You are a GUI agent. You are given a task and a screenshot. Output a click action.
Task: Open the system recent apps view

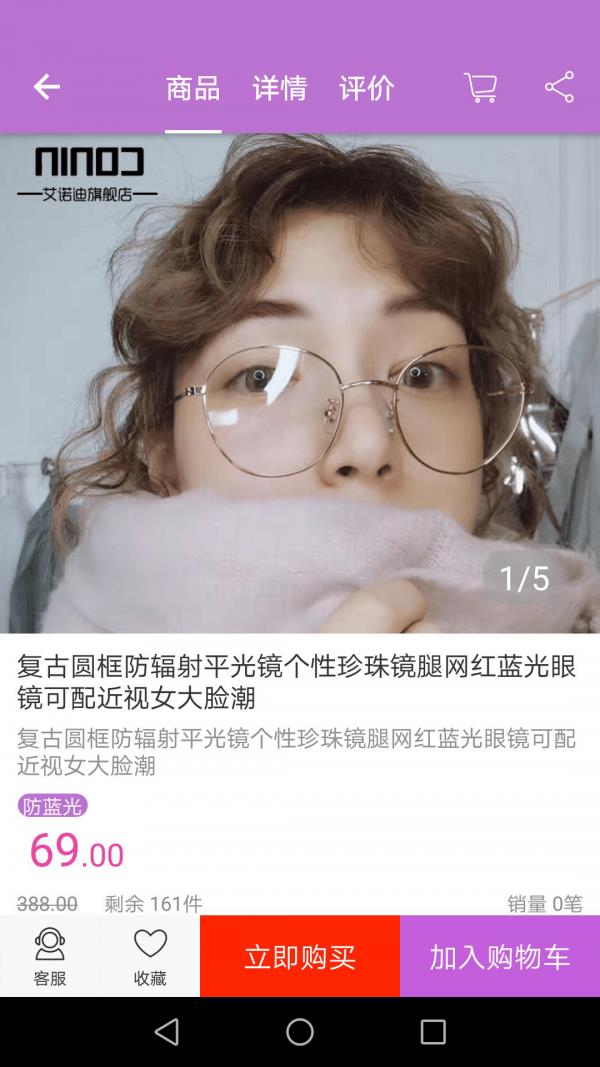(x=433, y=1032)
